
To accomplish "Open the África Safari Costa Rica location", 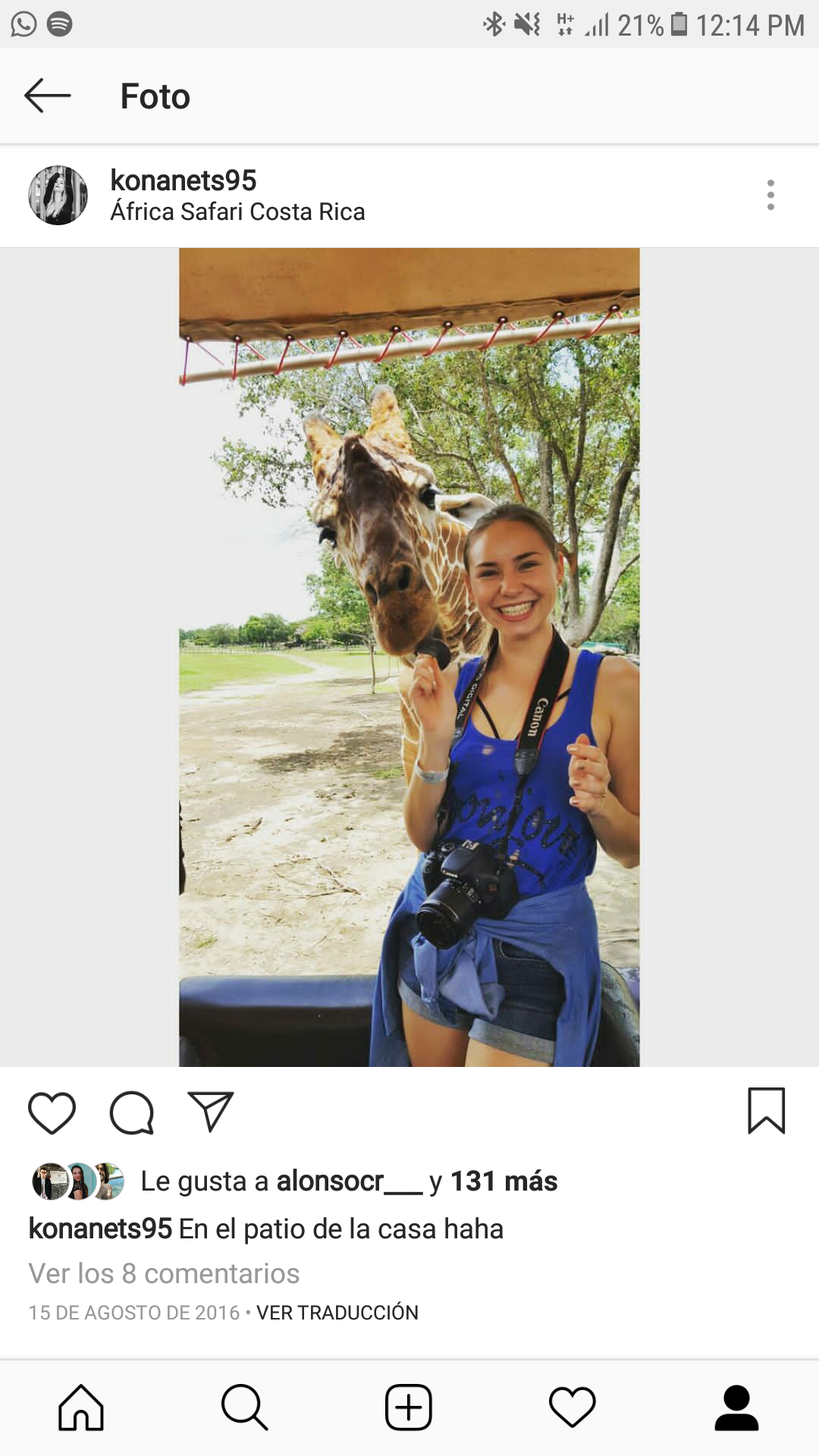I will (237, 212).
